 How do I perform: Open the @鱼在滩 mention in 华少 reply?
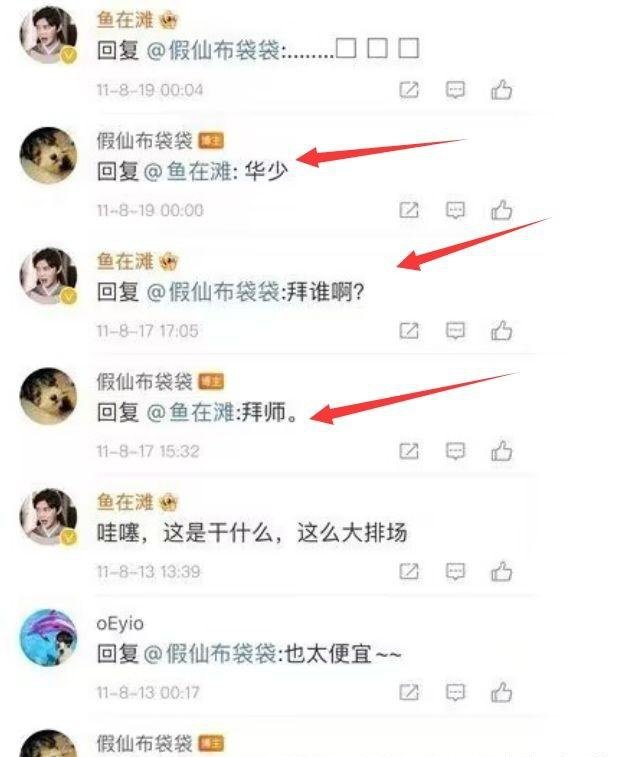pyautogui.click(x=189, y=171)
